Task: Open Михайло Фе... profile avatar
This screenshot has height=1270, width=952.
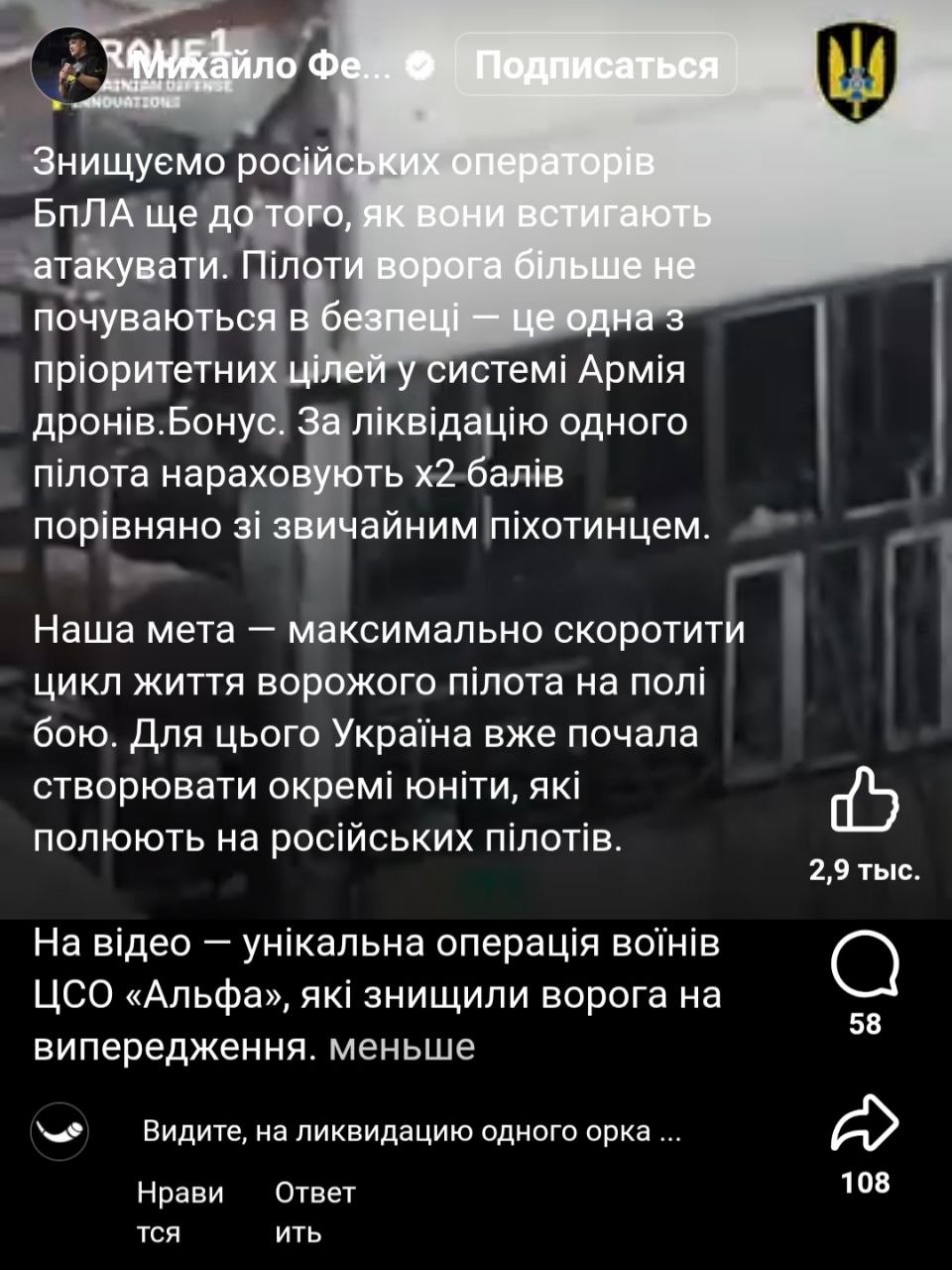Action: 68,65
